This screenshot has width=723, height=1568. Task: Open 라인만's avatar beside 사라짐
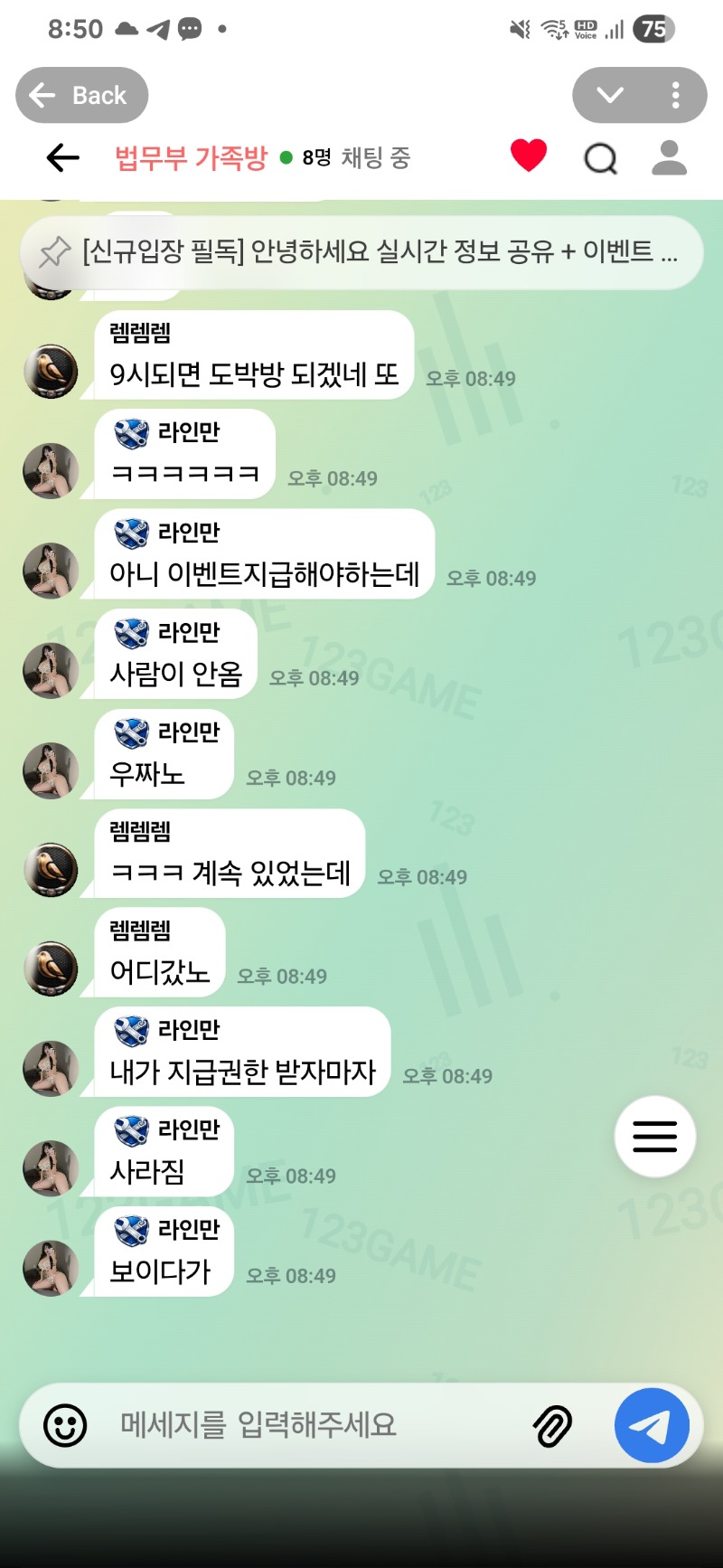tap(51, 1167)
